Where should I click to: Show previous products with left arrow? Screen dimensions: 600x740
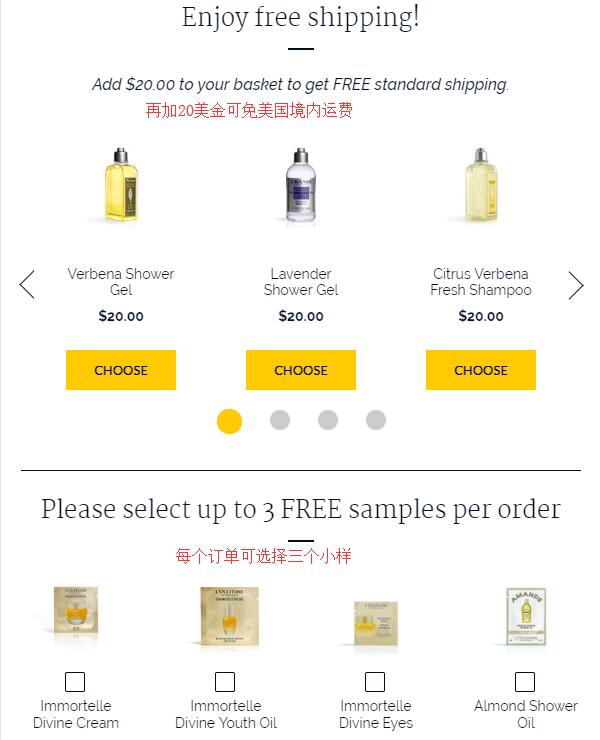pyautogui.click(x=27, y=285)
